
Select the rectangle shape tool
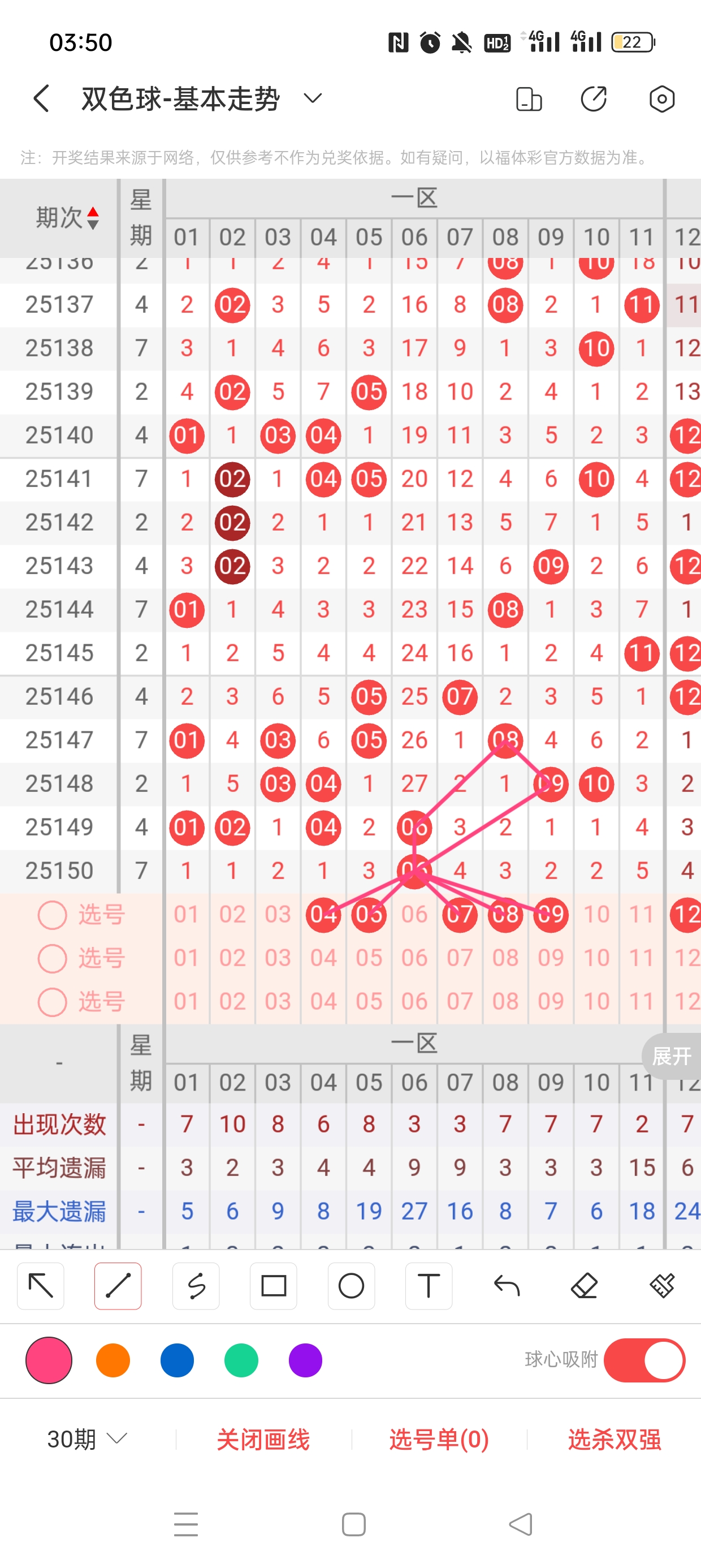point(274,1286)
